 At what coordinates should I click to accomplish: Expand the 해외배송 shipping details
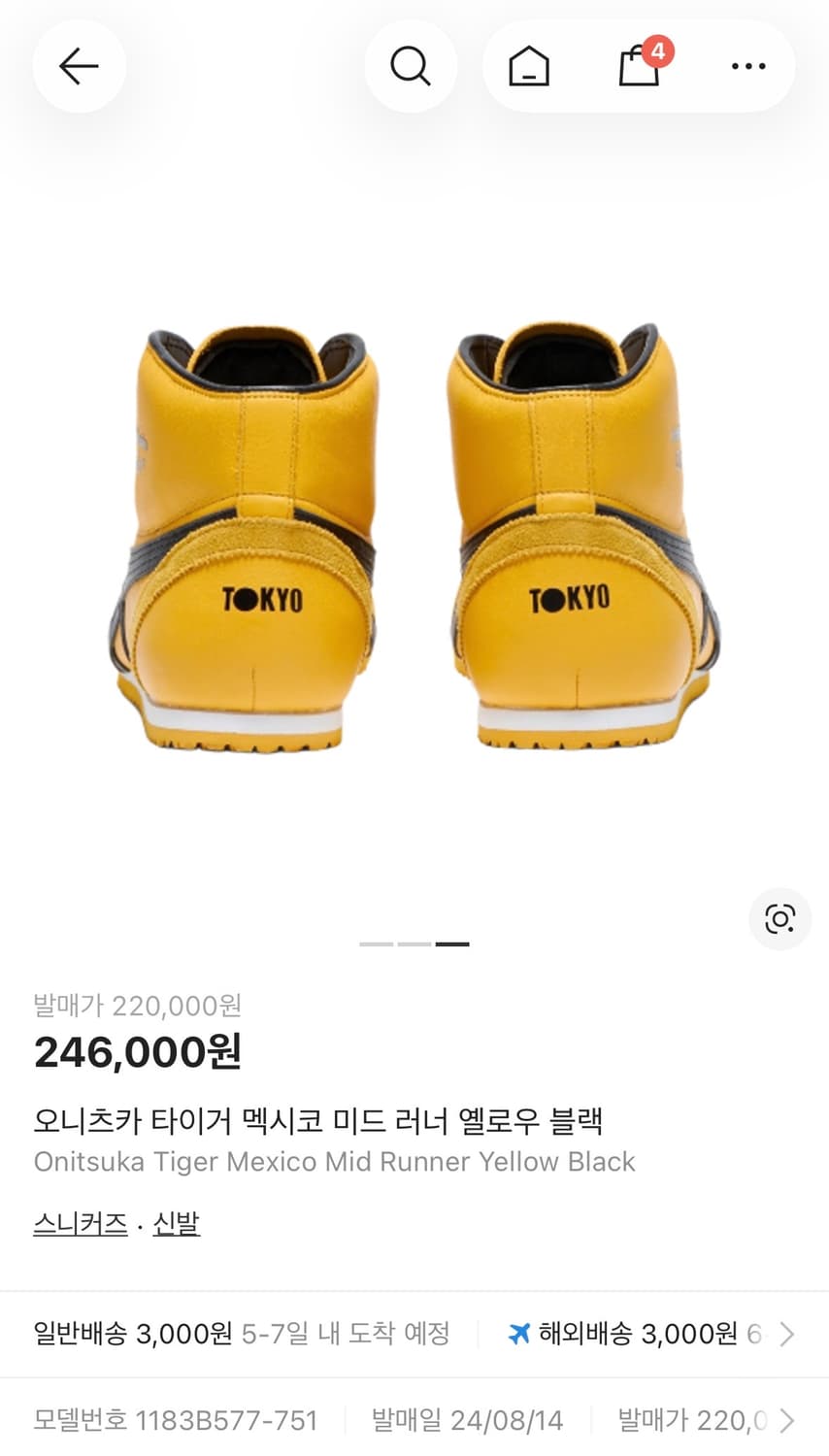(631, 1334)
